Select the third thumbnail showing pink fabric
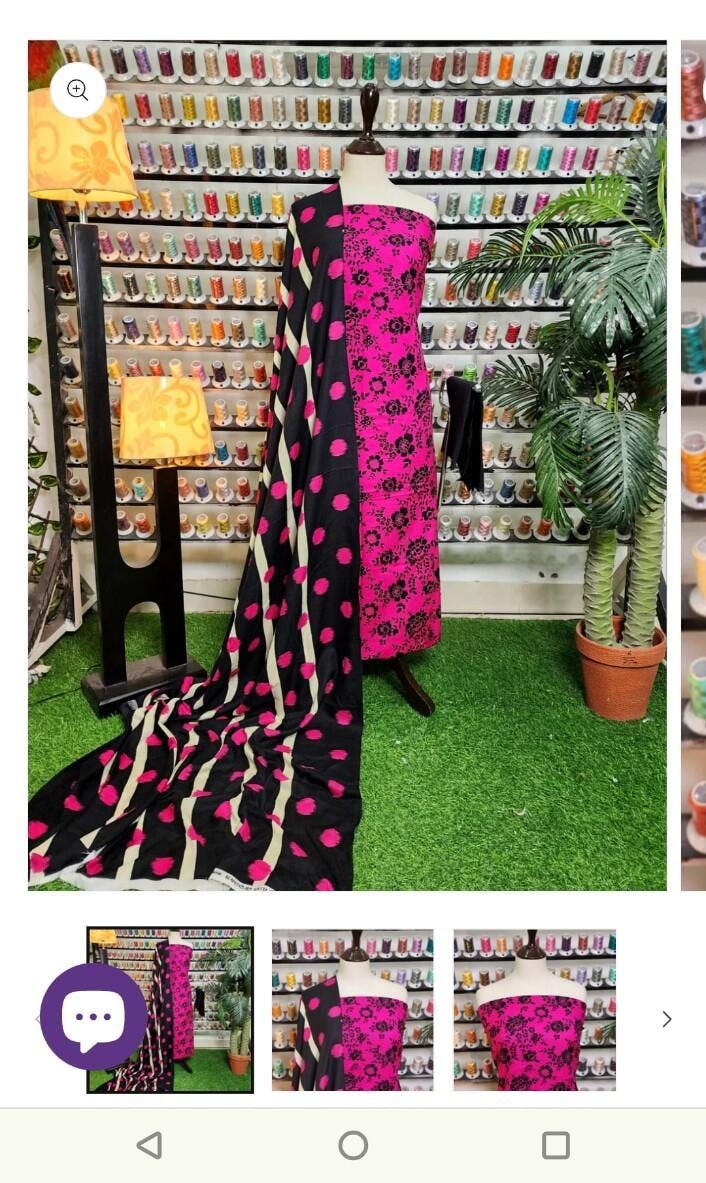This screenshot has width=706, height=1183. pyautogui.click(x=534, y=1010)
